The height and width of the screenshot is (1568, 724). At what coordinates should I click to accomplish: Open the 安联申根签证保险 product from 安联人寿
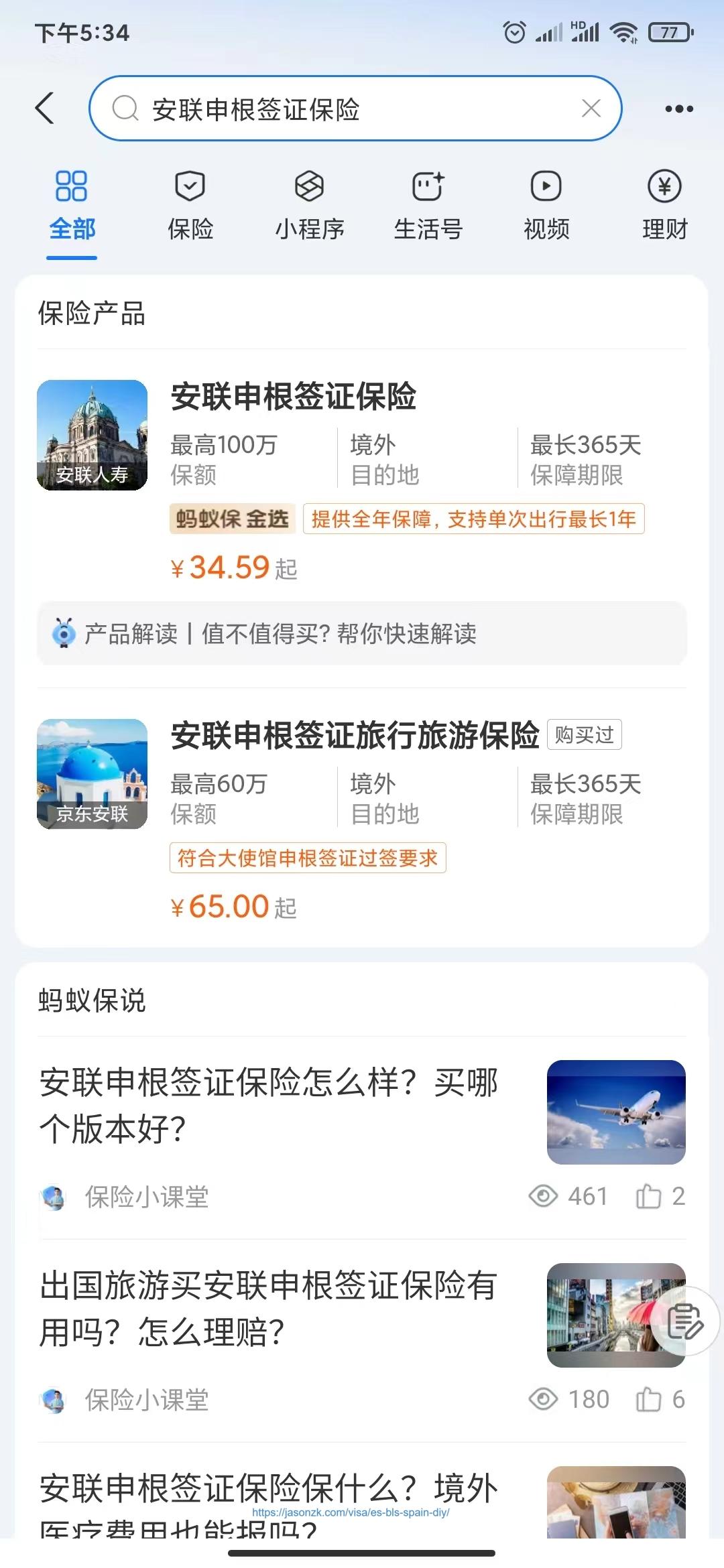(294, 397)
